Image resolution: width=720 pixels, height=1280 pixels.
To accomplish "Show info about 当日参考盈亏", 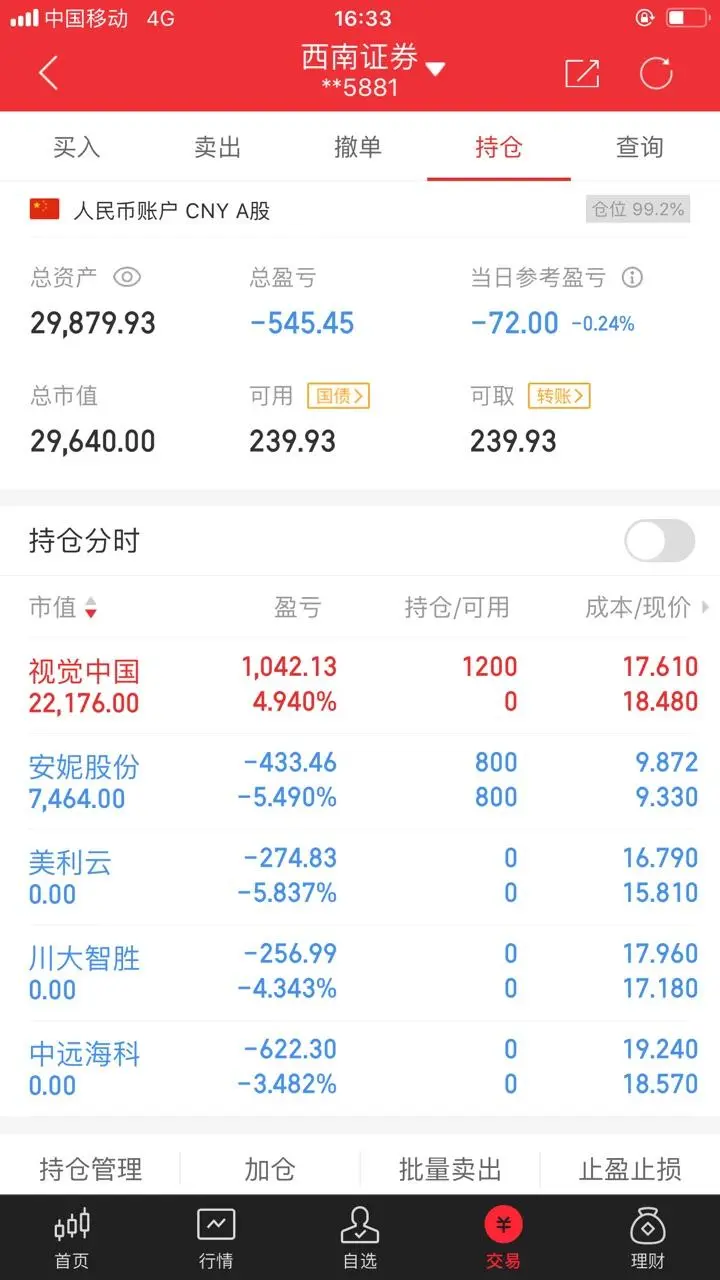I will tap(631, 277).
